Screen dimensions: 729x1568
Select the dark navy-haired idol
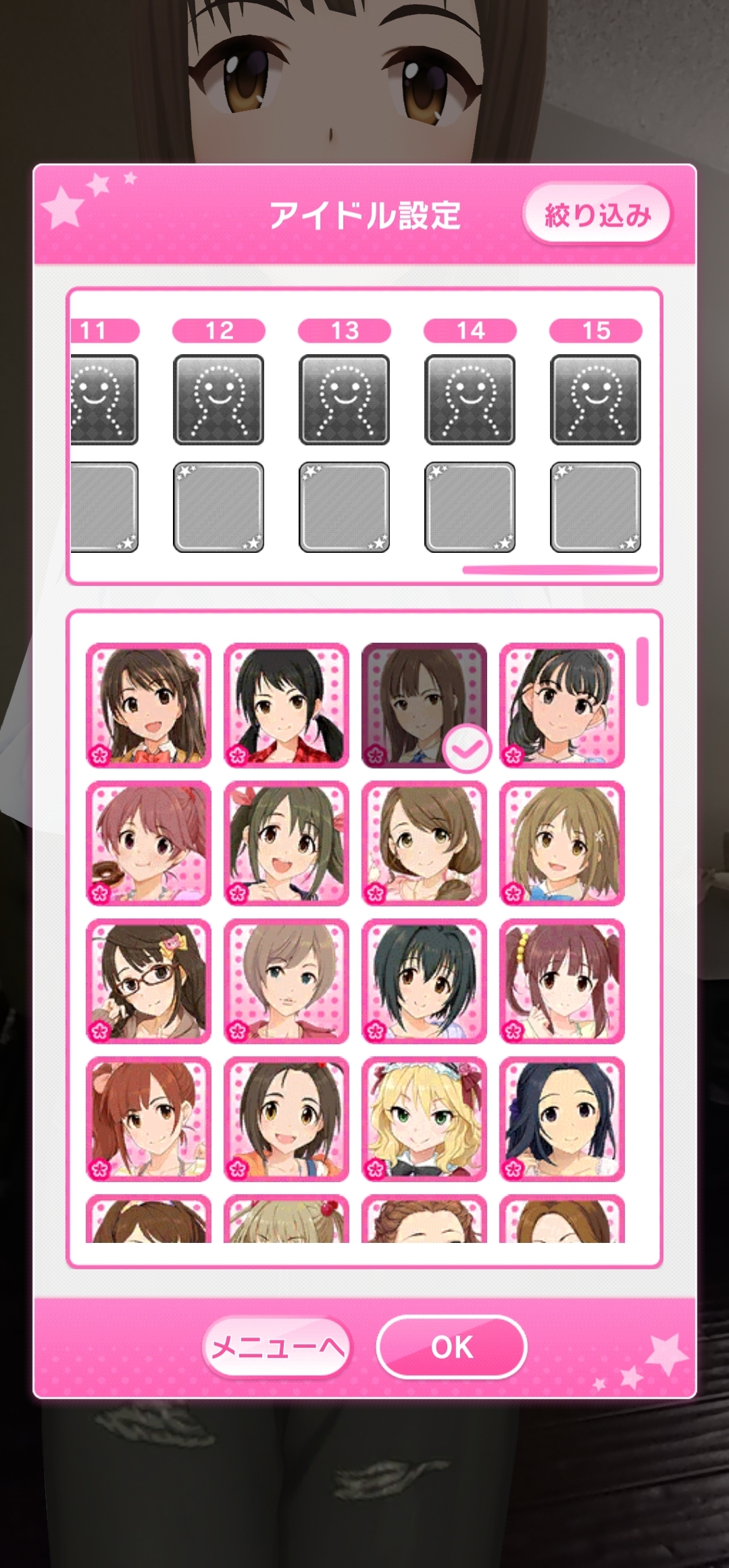click(561, 1119)
